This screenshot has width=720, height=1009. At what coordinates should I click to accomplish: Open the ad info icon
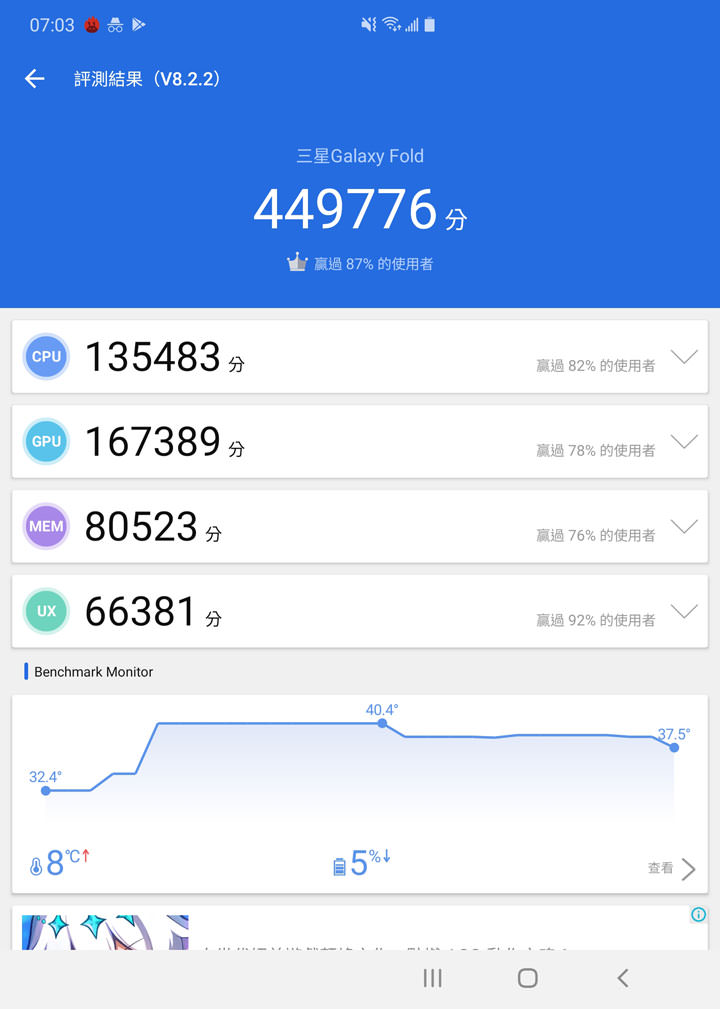click(698, 914)
